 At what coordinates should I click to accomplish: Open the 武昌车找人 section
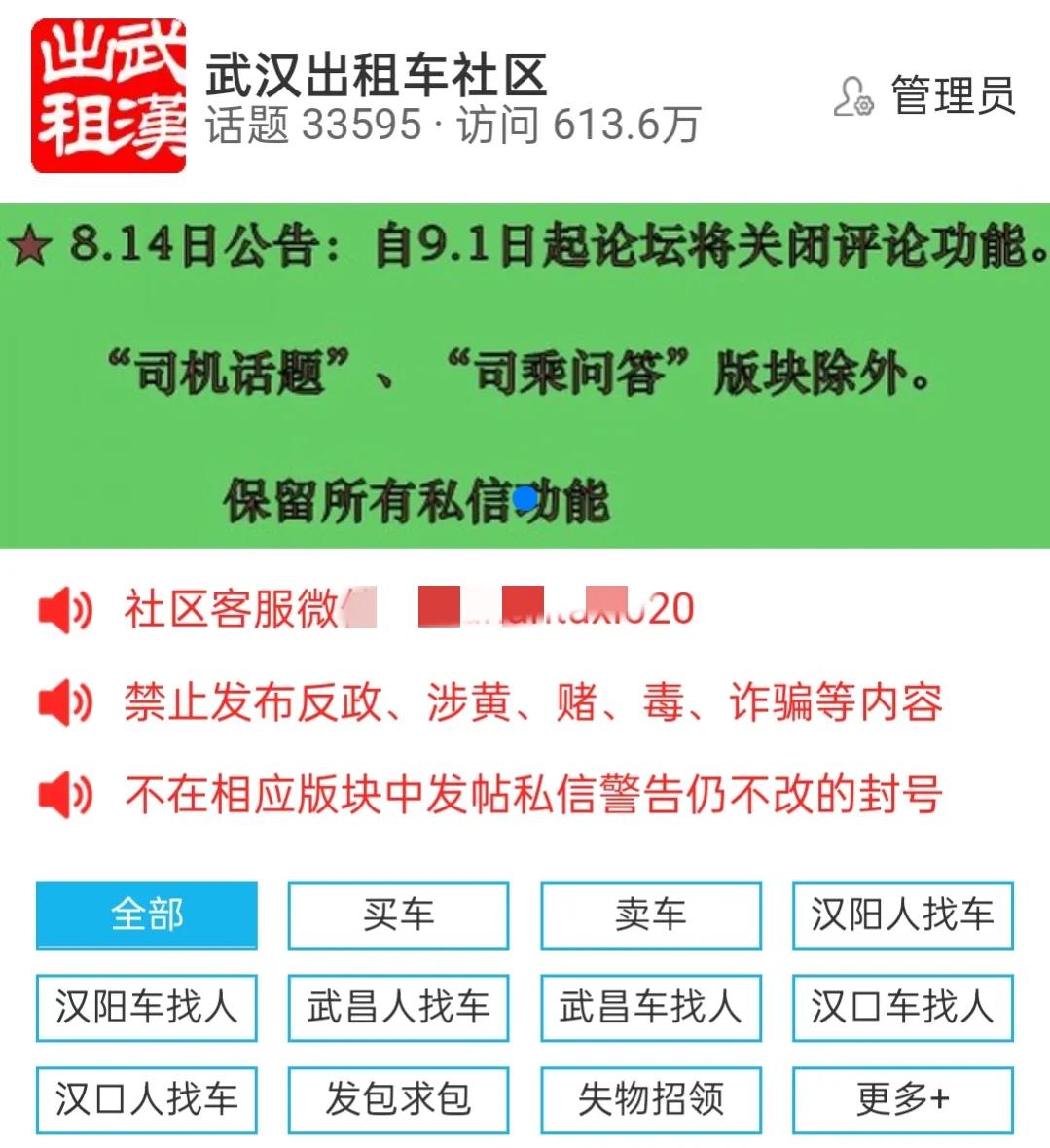[650, 1007]
